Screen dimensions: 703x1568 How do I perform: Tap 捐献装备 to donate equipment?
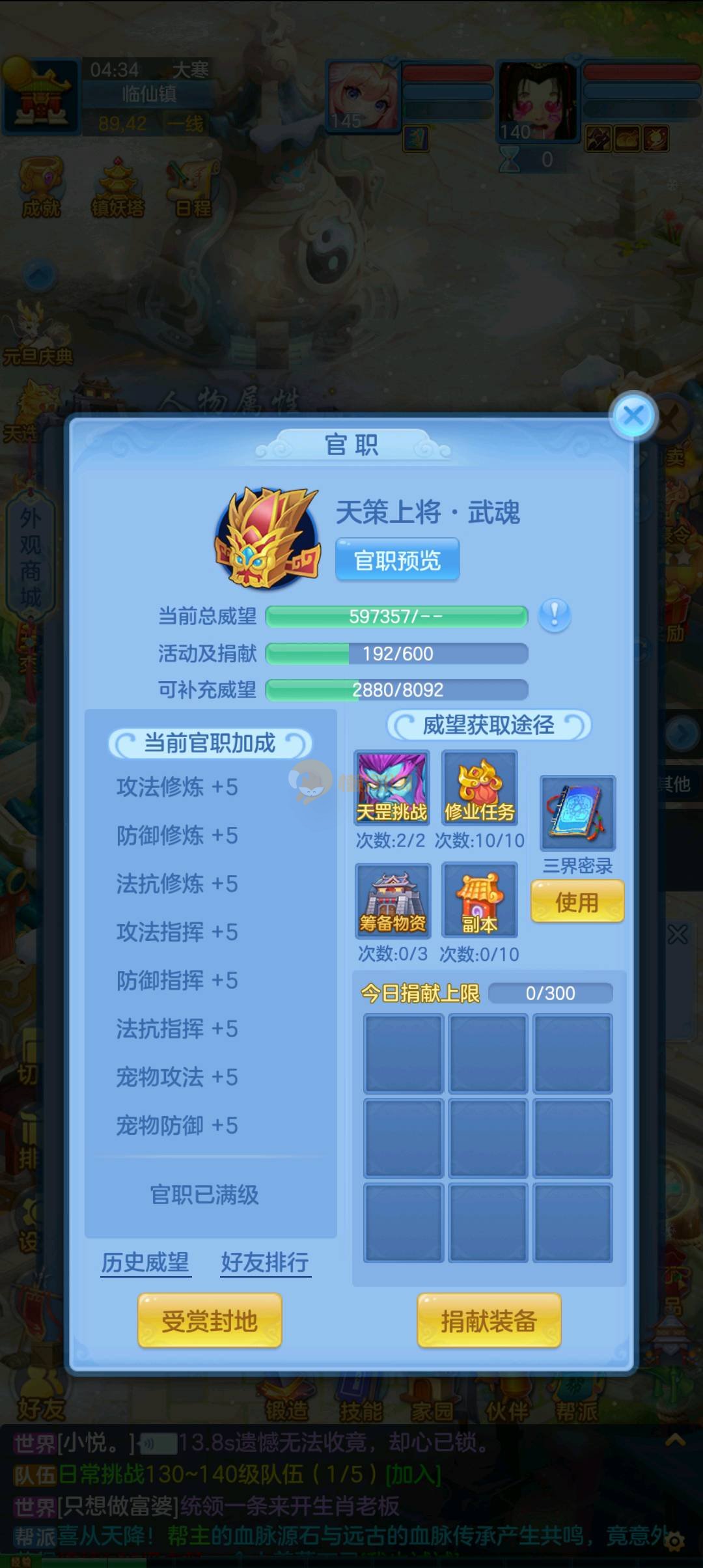point(489,1321)
